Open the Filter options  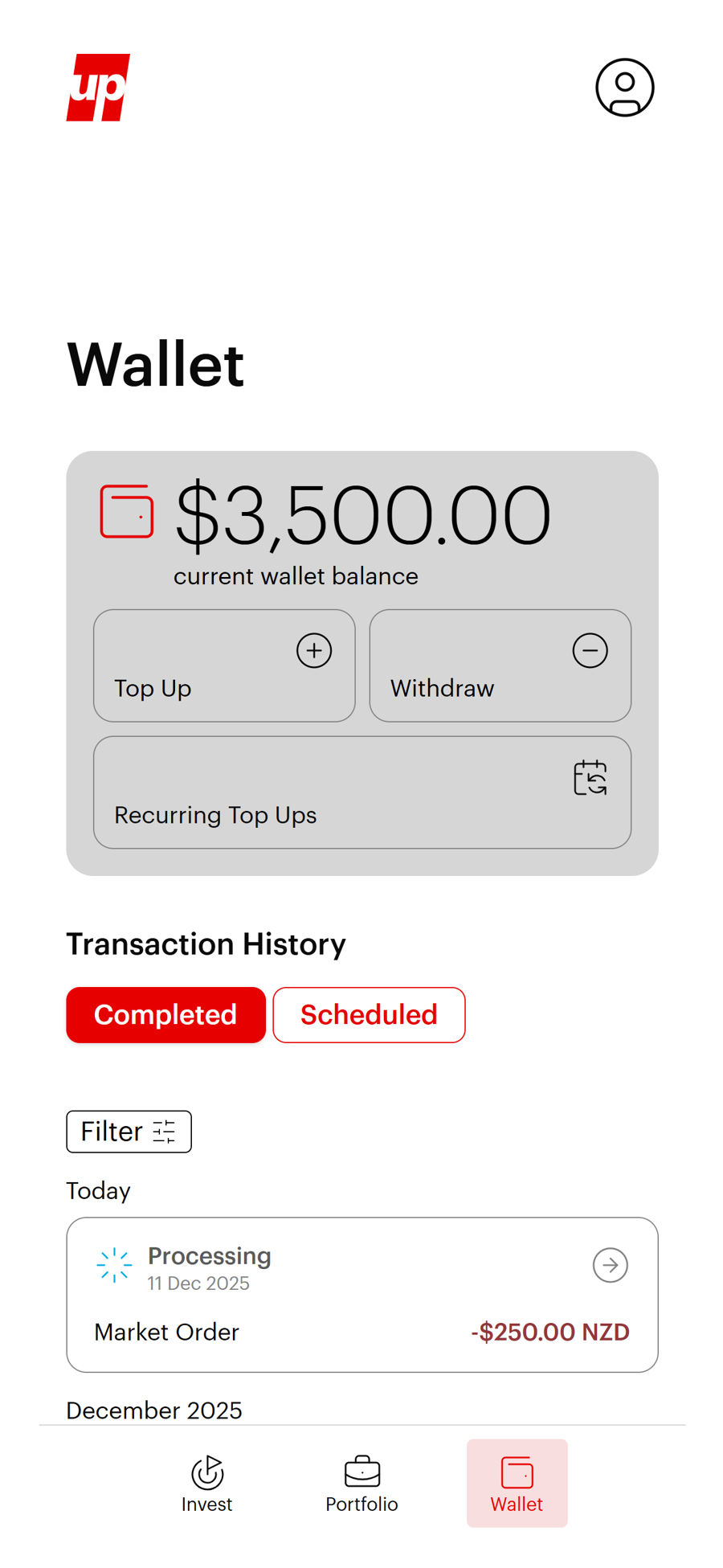pos(128,1131)
